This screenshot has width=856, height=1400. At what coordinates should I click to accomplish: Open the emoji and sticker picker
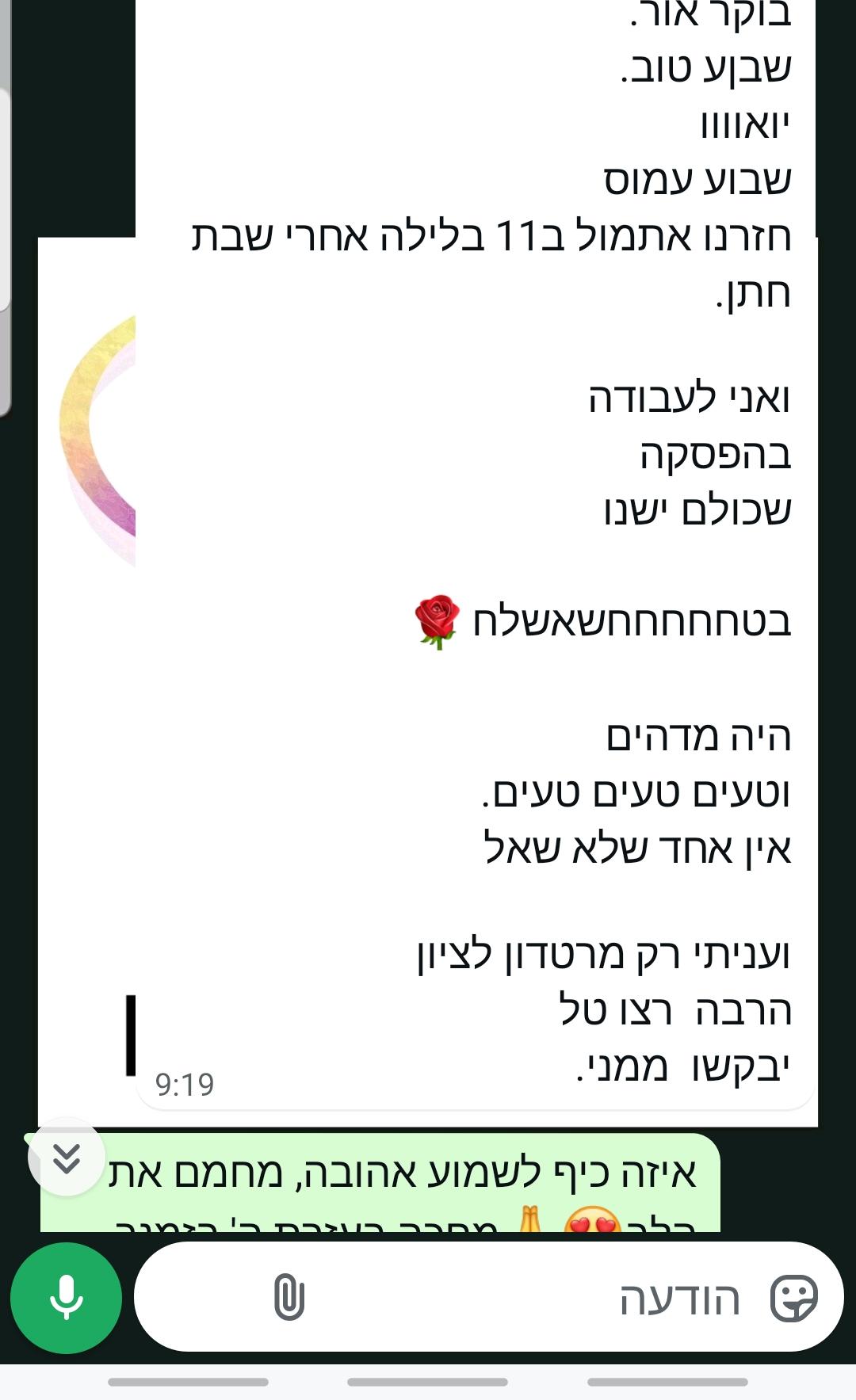[x=794, y=1298]
